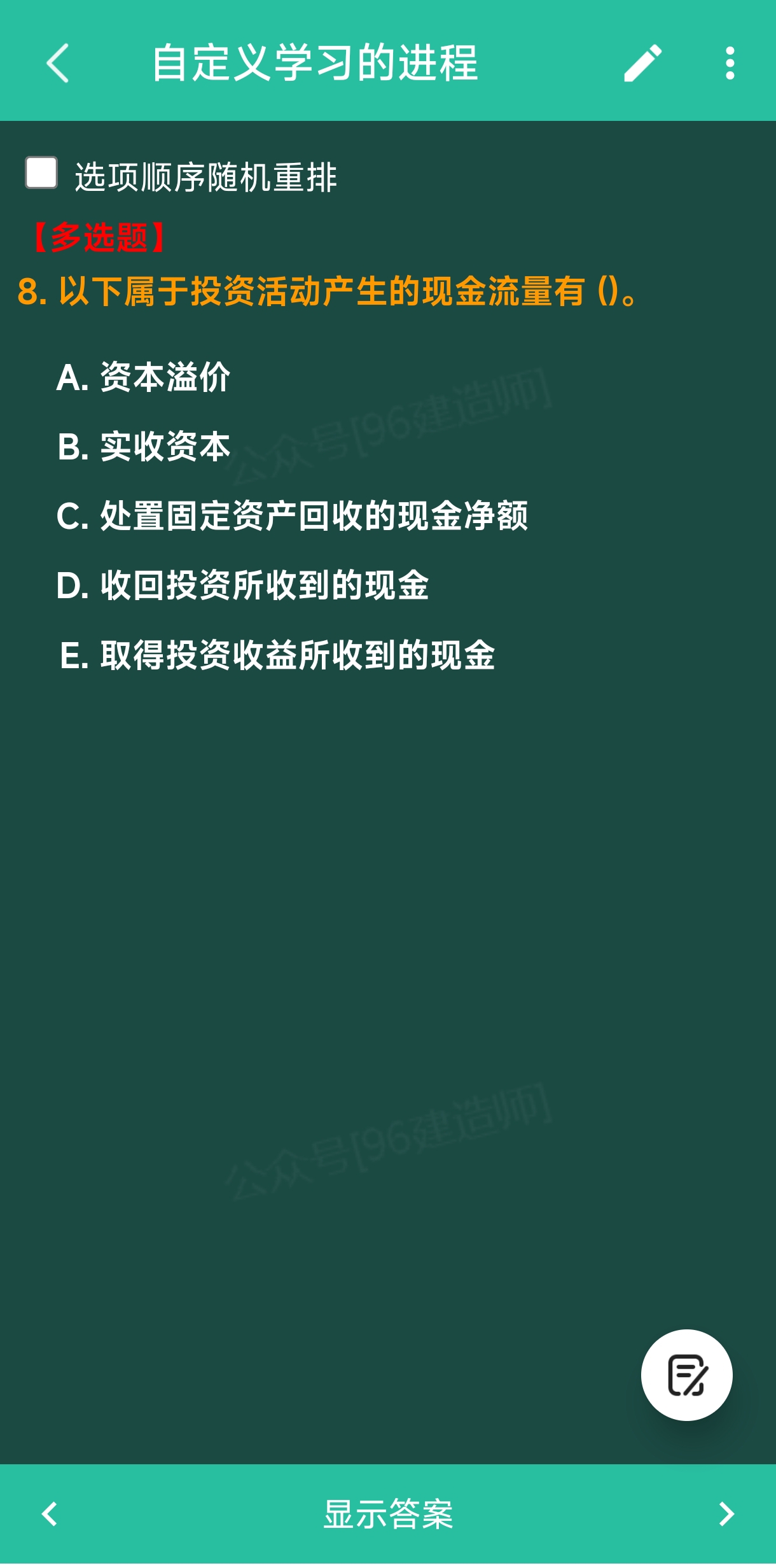Image resolution: width=776 pixels, height=1568 pixels.
Task: Pick option D. 收回投资所收到的现金
Action: click(x=242, y=585)
